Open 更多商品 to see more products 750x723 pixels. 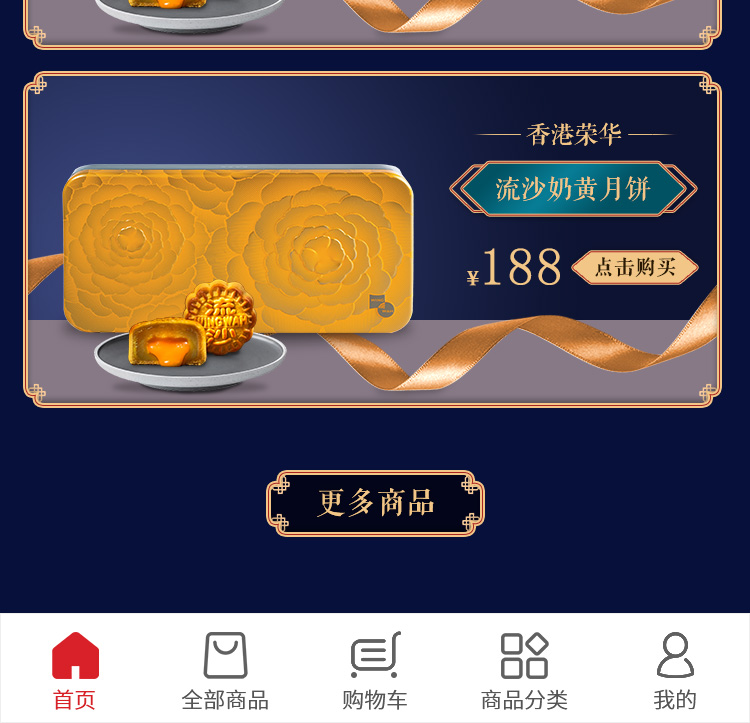tap(375, 503)
